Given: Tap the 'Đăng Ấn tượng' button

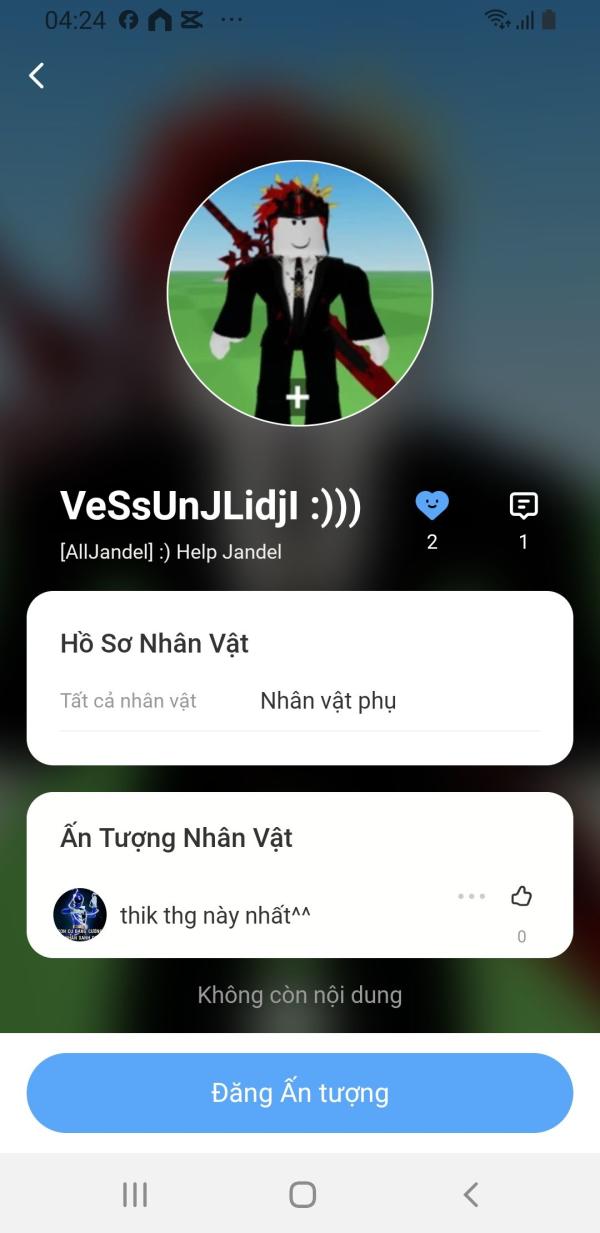Looking at the screenshot, I should 300,1093.
